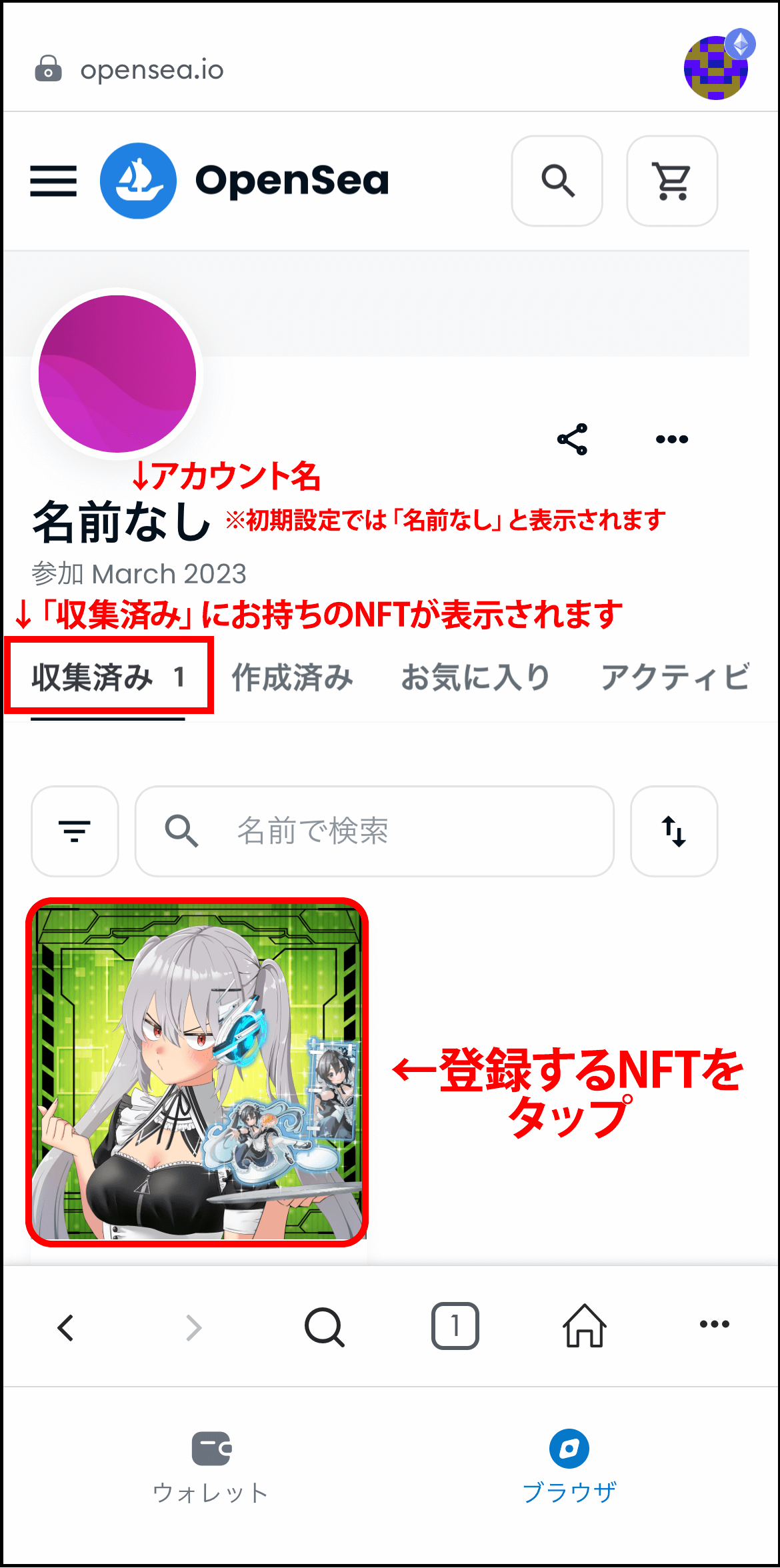Switch to the 作成済み tab
Viewport: 780px width, 1568px height.
coord(292,677)
